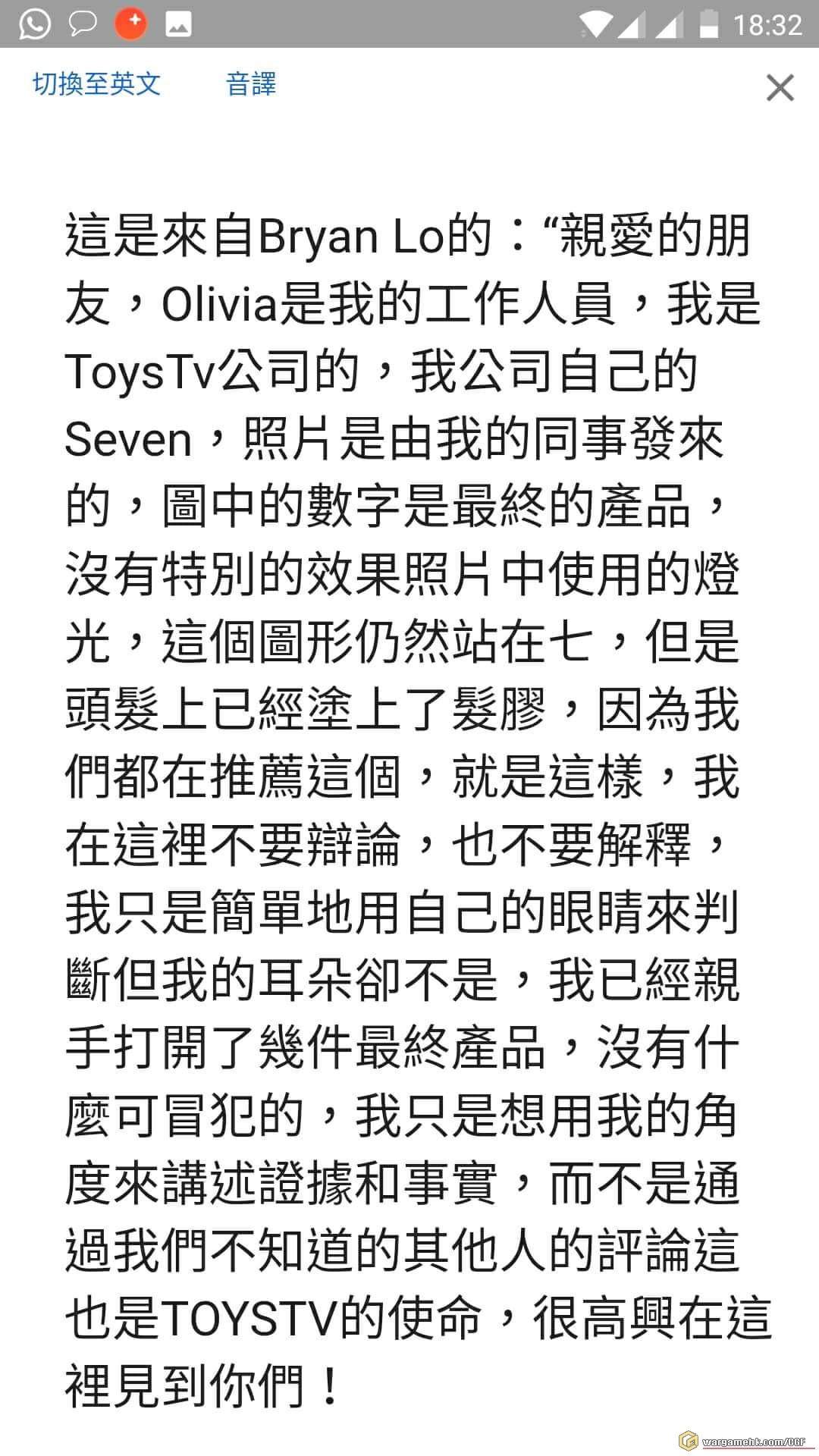Tap the 音譯 transliteration link
Image resolution: width=819 pixels, height=1456 pixels.
pos(251,83)
